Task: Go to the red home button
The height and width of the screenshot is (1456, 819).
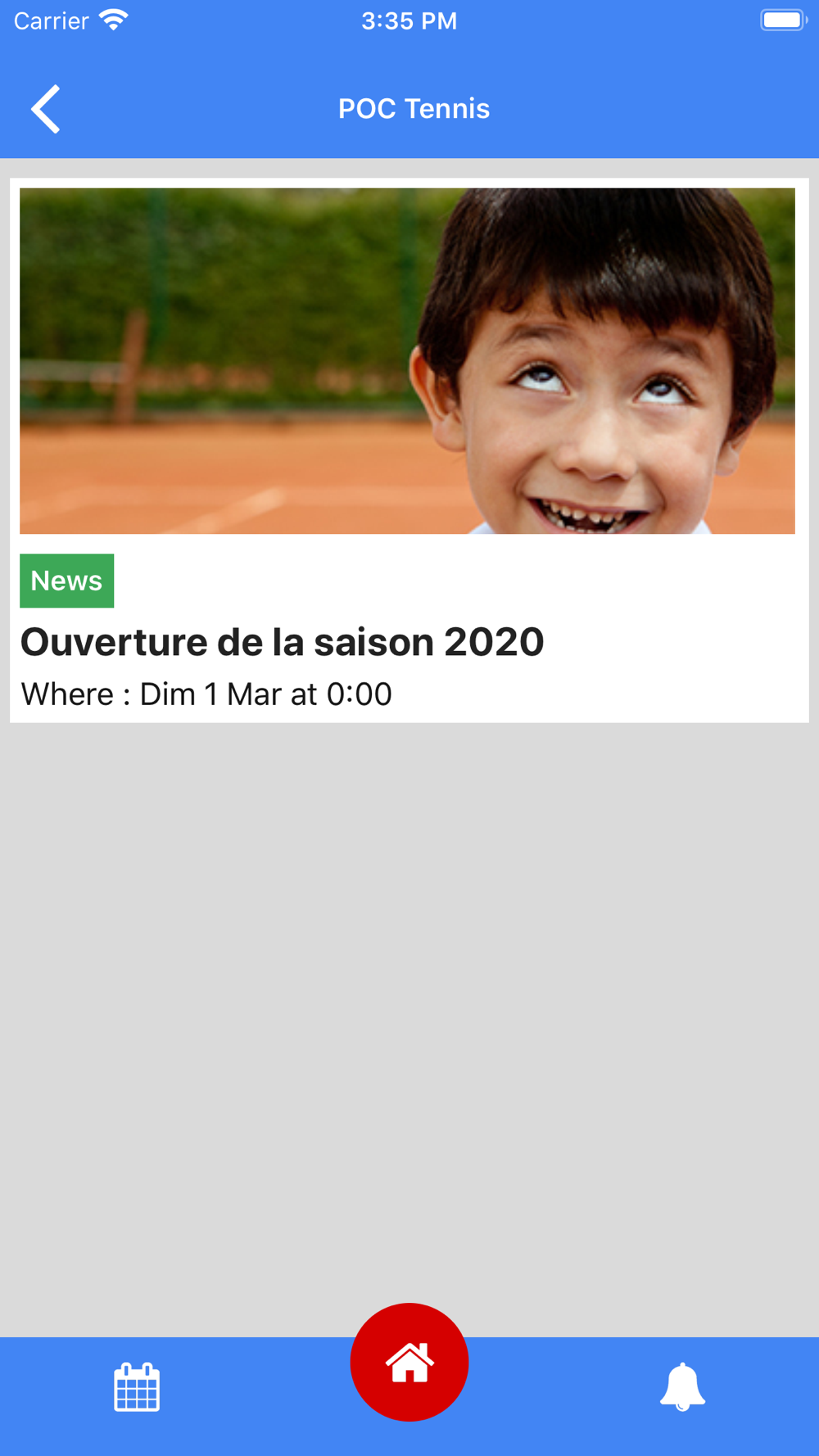Action: [409, 1362]
